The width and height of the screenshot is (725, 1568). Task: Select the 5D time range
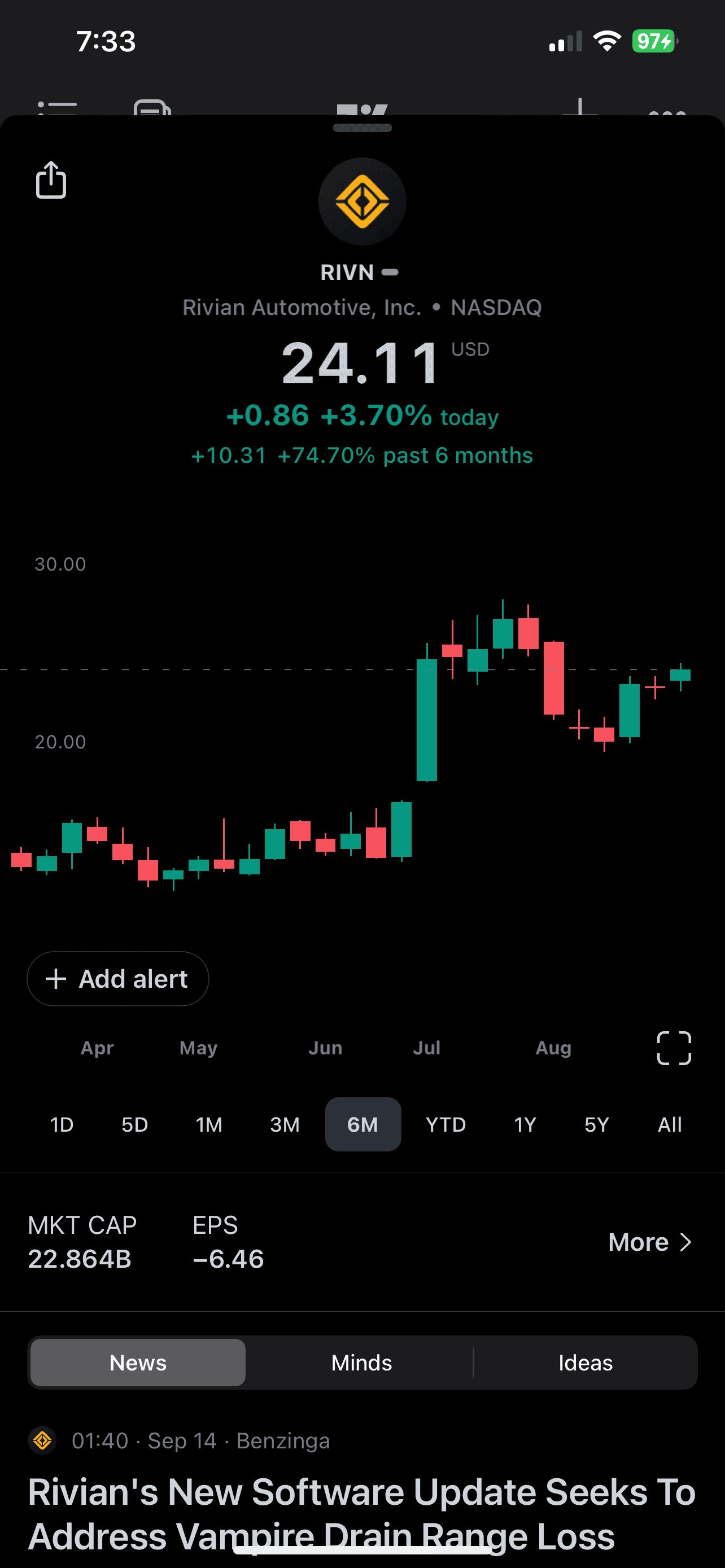point(134,1124)
